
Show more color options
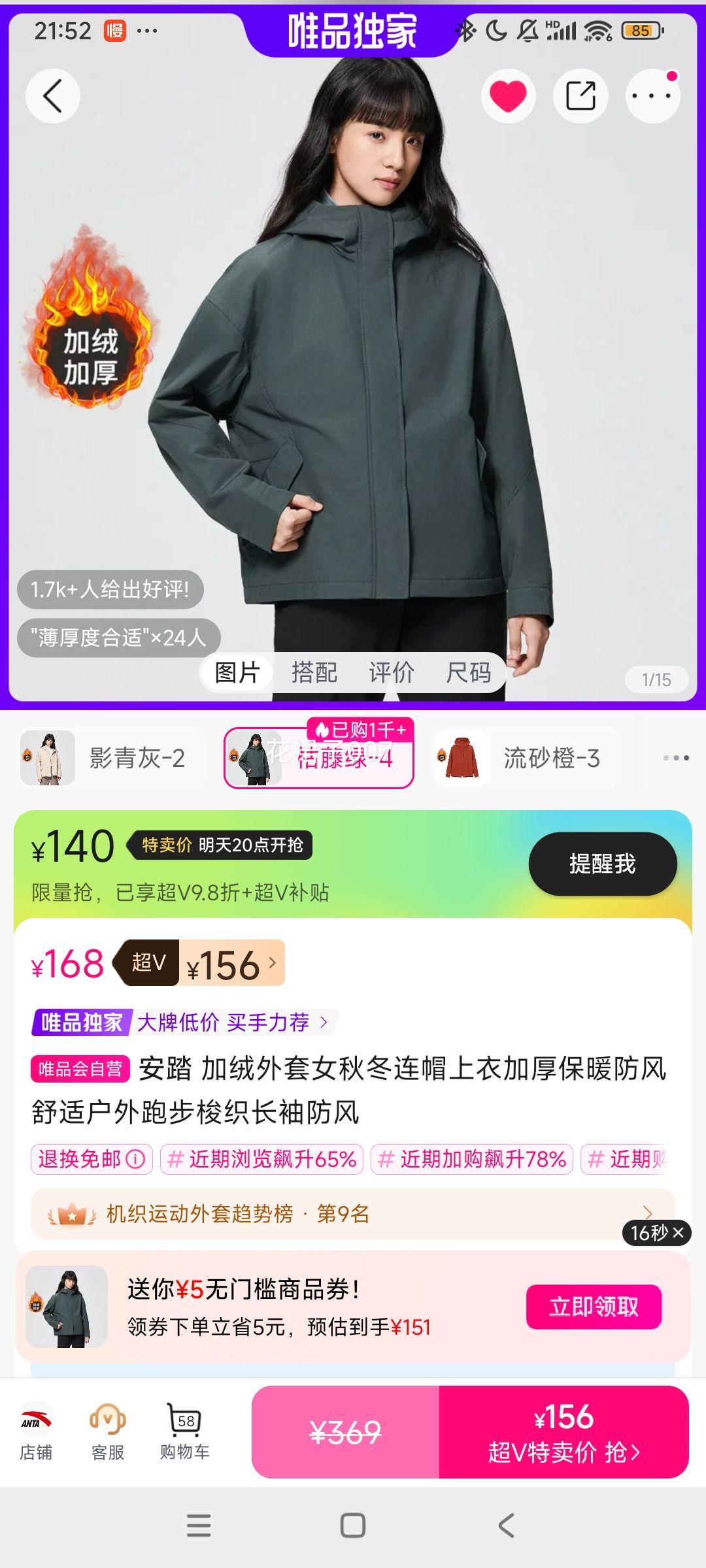click(x=676, y=758)
